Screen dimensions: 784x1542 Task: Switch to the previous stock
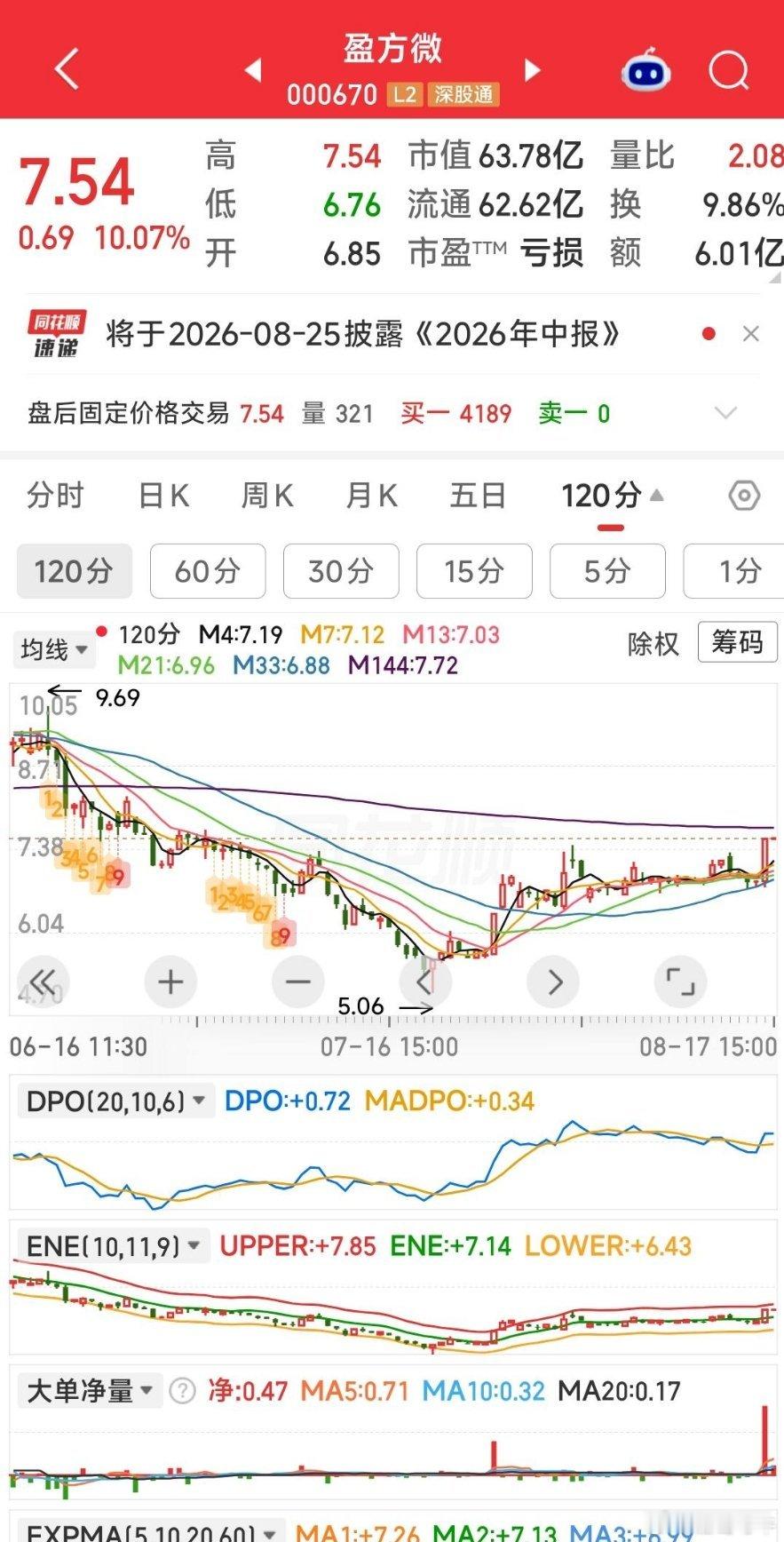[x=253, y=69]
